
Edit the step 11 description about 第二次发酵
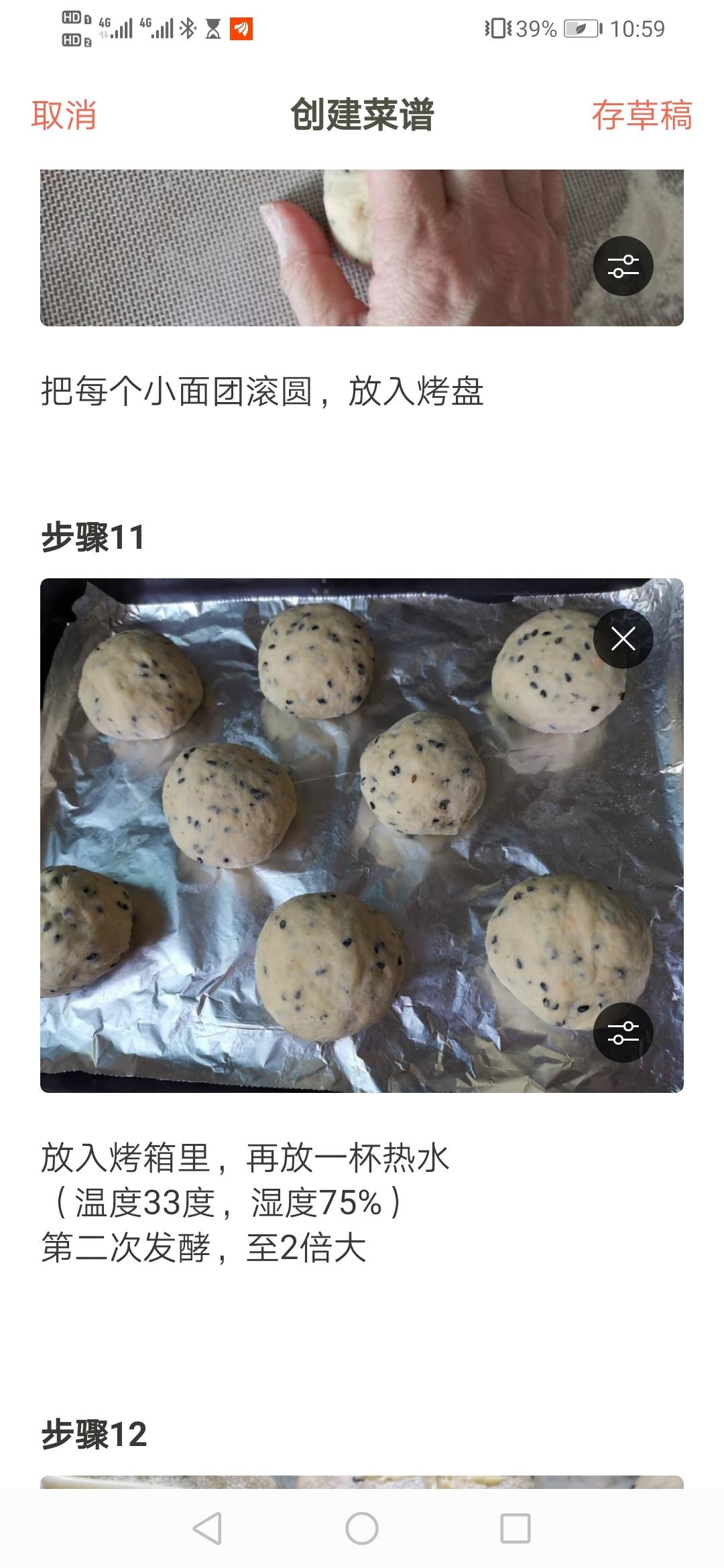pos(245,1203)
